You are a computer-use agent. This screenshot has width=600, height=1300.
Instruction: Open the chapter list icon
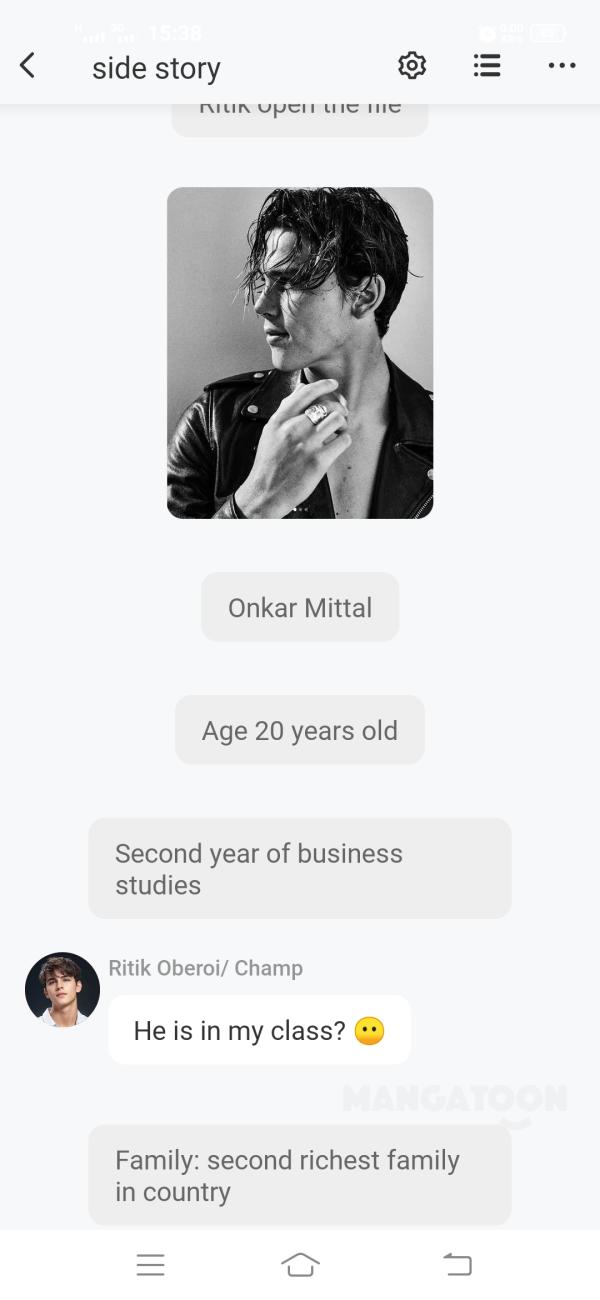pos(487,66)
